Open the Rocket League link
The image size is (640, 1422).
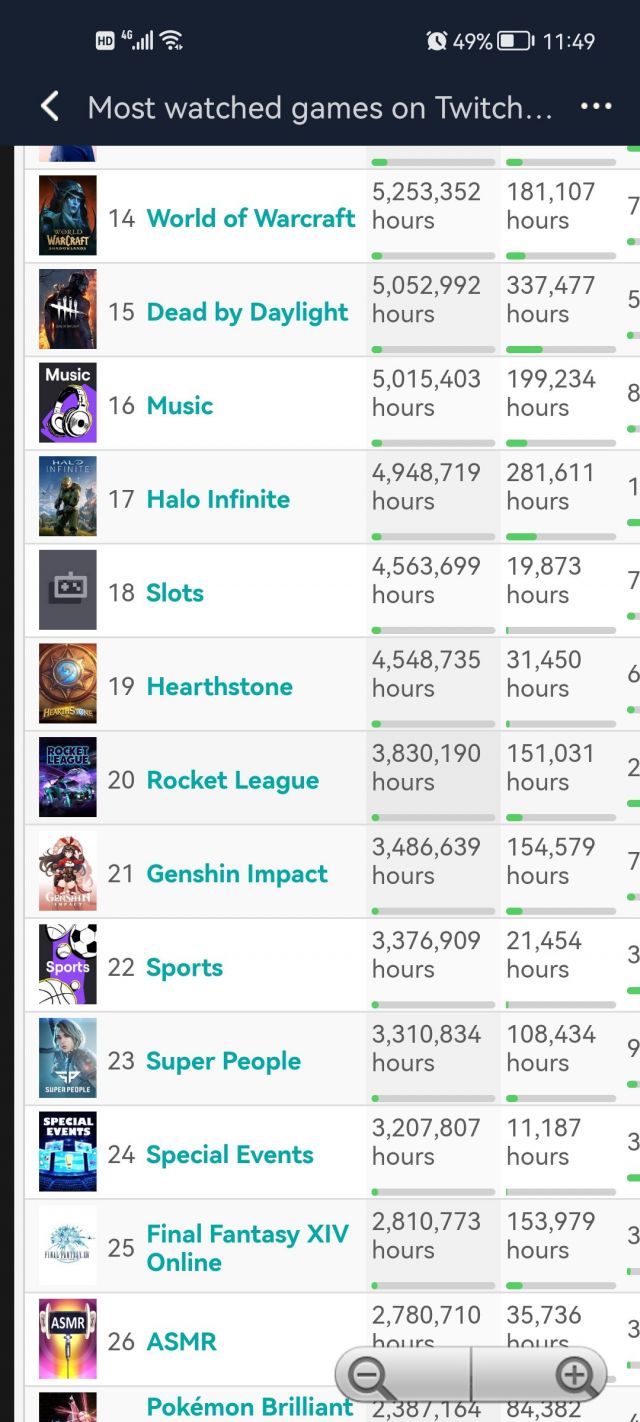[232, 780]
